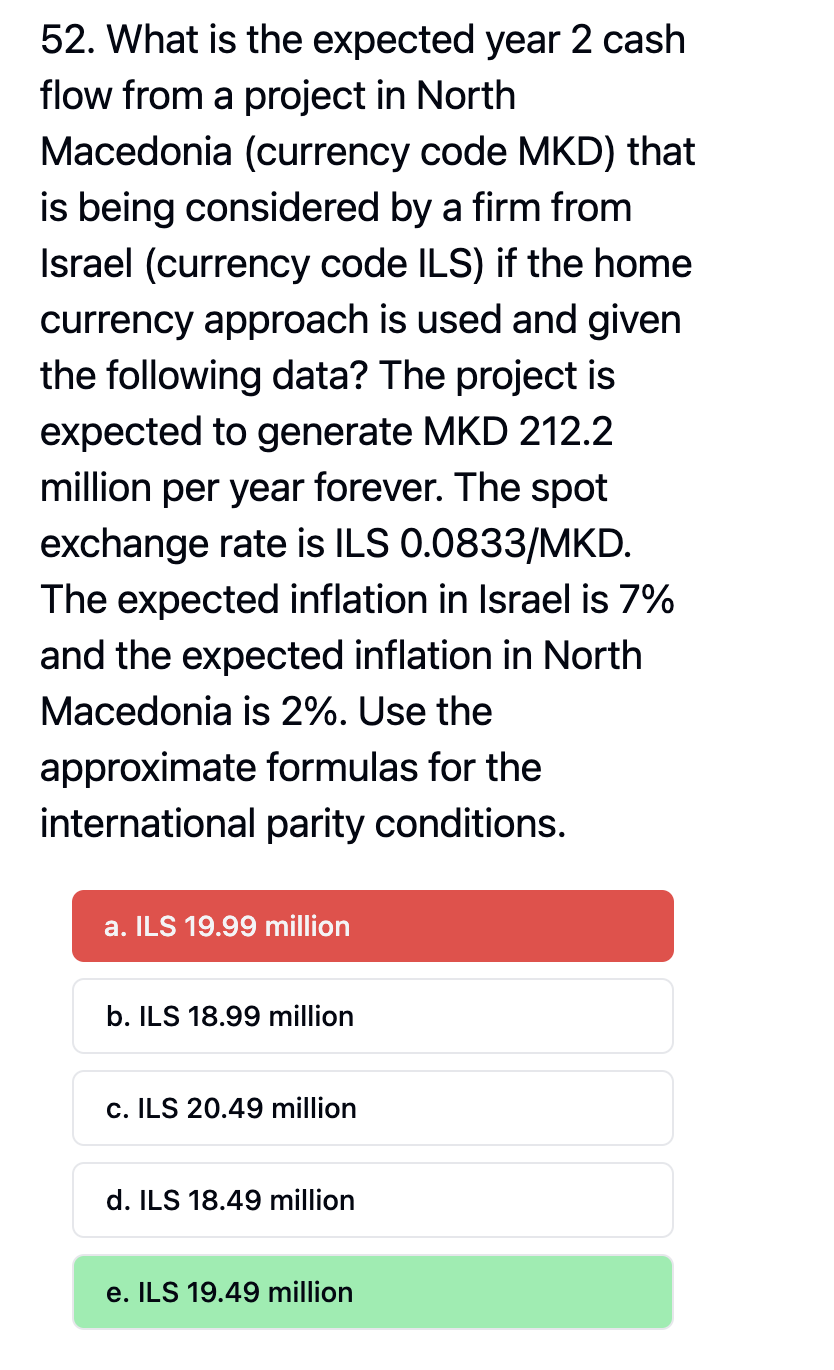Screen dimensions: 834x1370
Task: Select the middle answer option c
Action: click(373, 1108)
